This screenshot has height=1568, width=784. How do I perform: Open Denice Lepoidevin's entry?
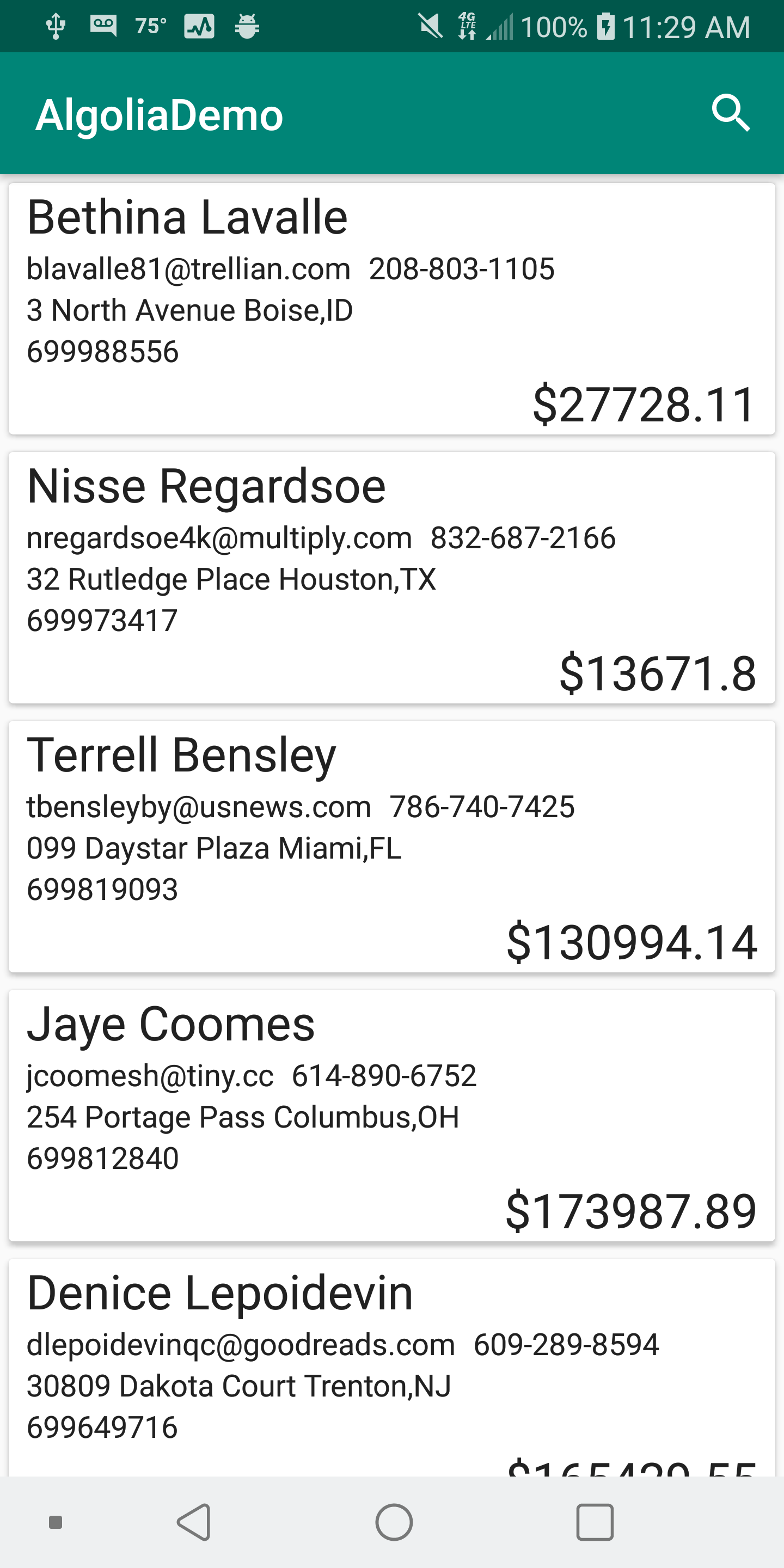pos(391,1363)
